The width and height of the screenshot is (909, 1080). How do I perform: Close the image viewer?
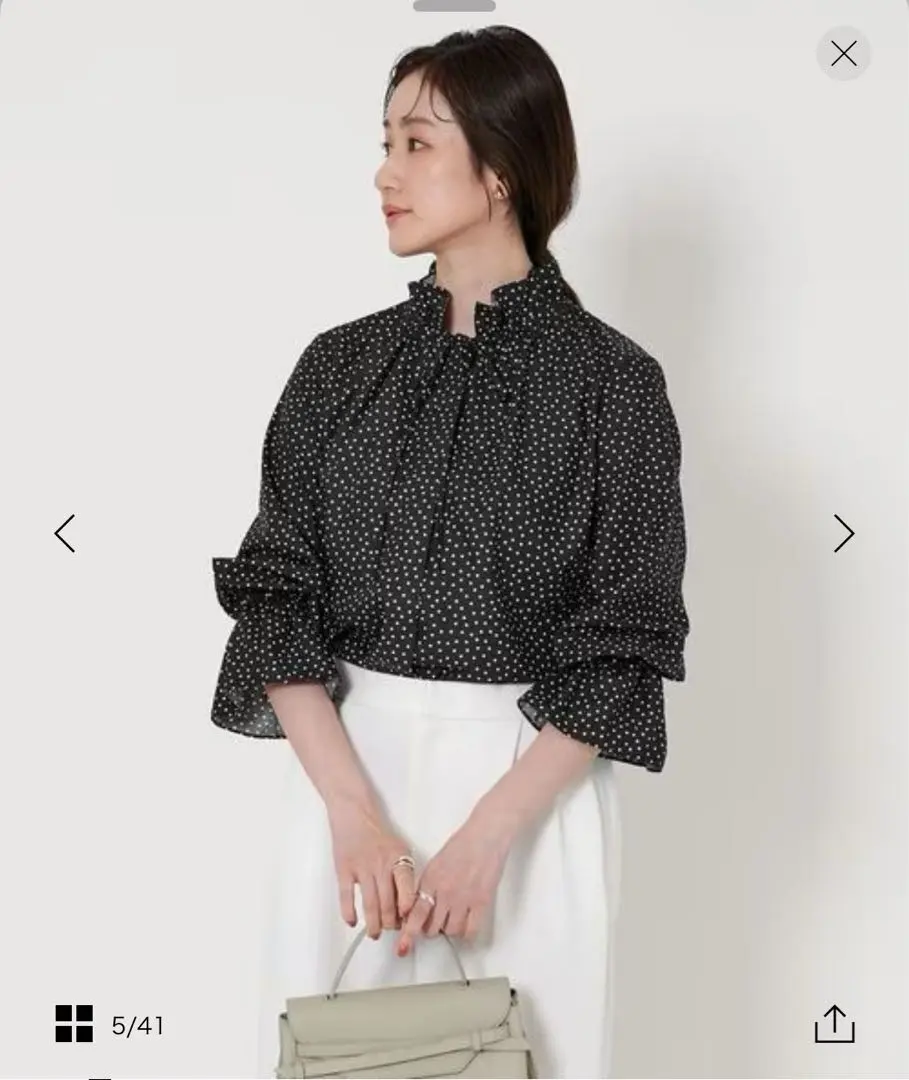click(x=843, y=54)
